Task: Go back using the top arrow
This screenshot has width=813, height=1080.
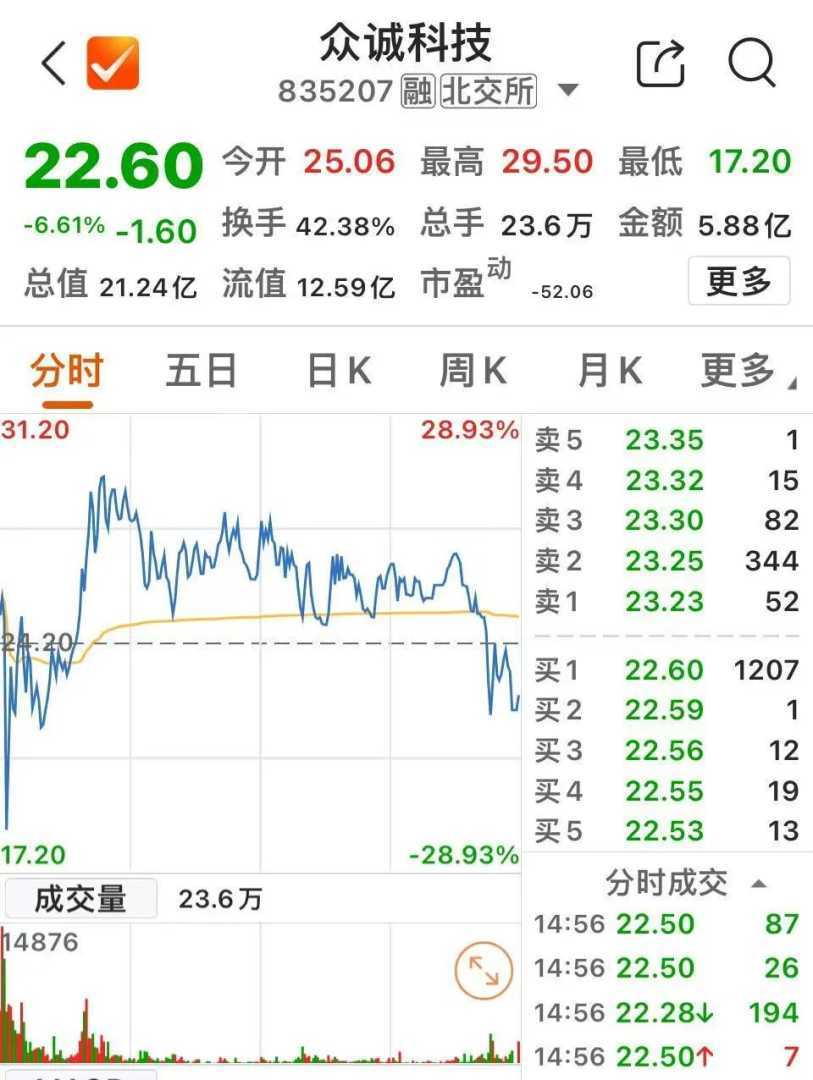Action: click(54, 64)
